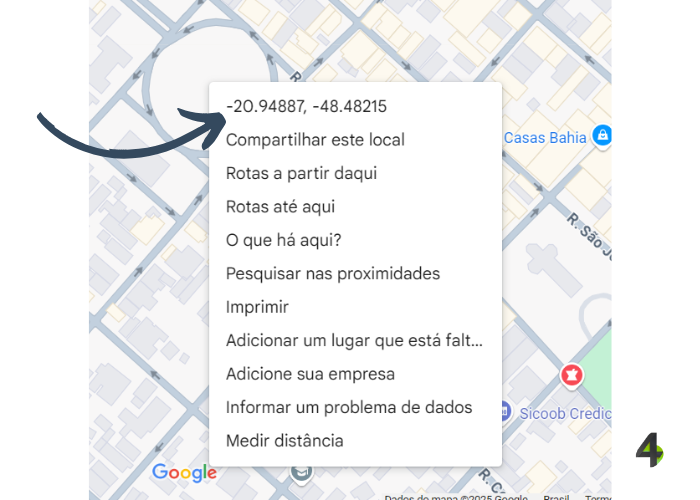700x500 pixels.
Task: Select Compartilhar este local
Action: (x=315, y=140)
